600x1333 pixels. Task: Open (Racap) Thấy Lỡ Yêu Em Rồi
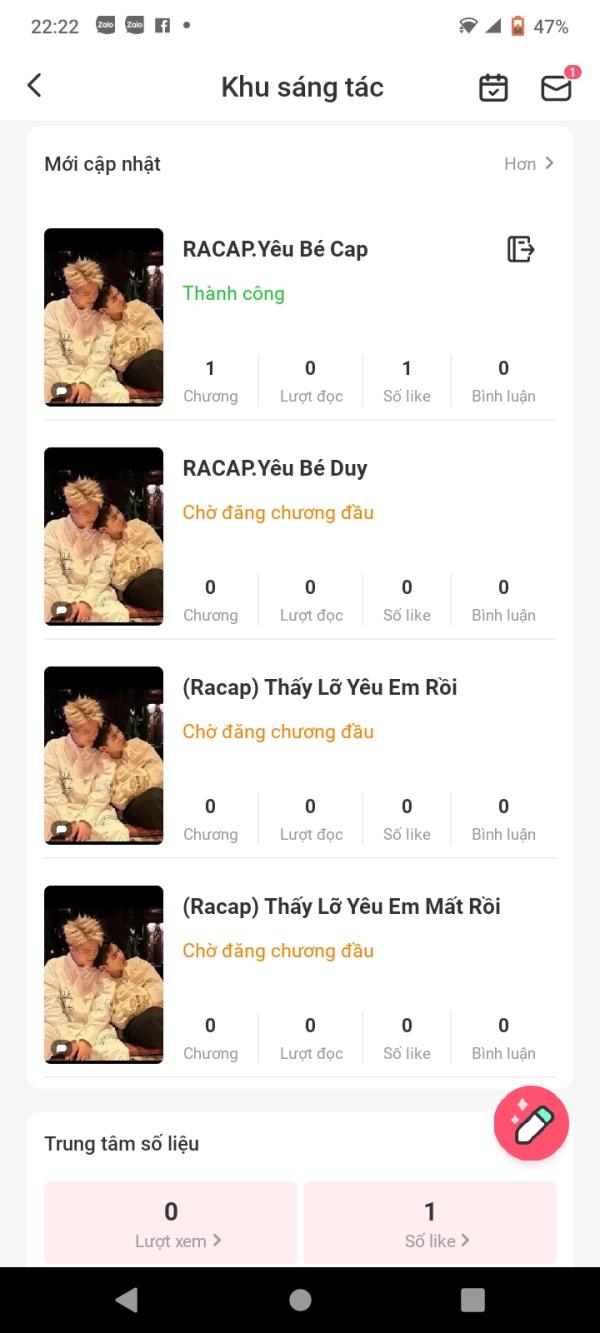[320, 687]
